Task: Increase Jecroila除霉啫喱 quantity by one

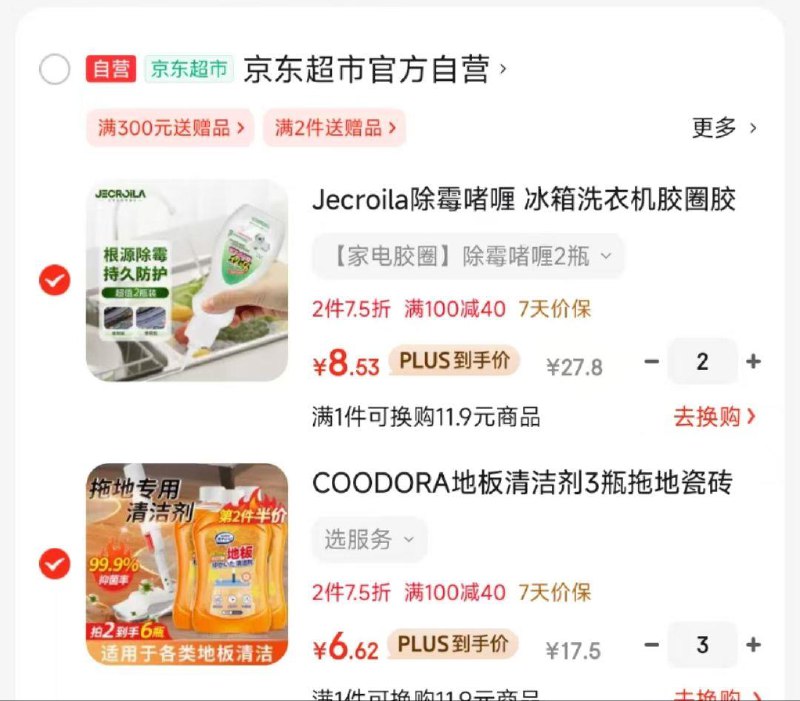Action: [754, 361]
